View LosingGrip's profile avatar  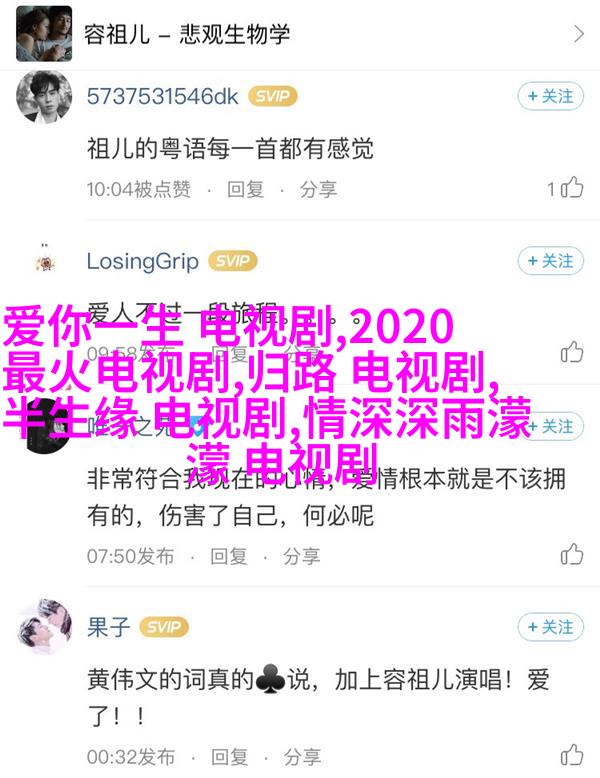click(x=42, y=262)
